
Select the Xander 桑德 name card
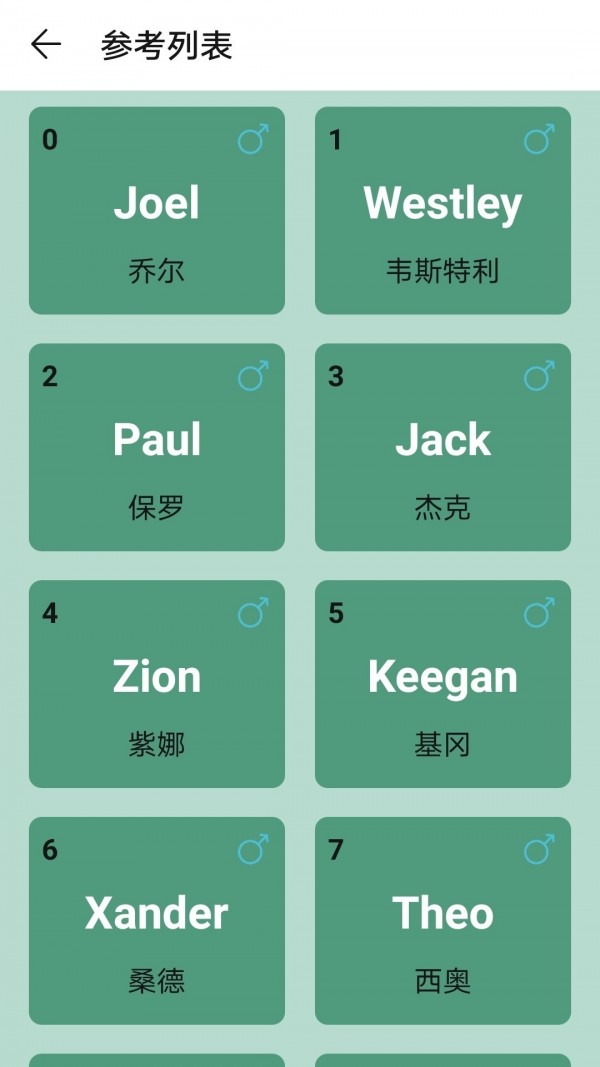157,921
